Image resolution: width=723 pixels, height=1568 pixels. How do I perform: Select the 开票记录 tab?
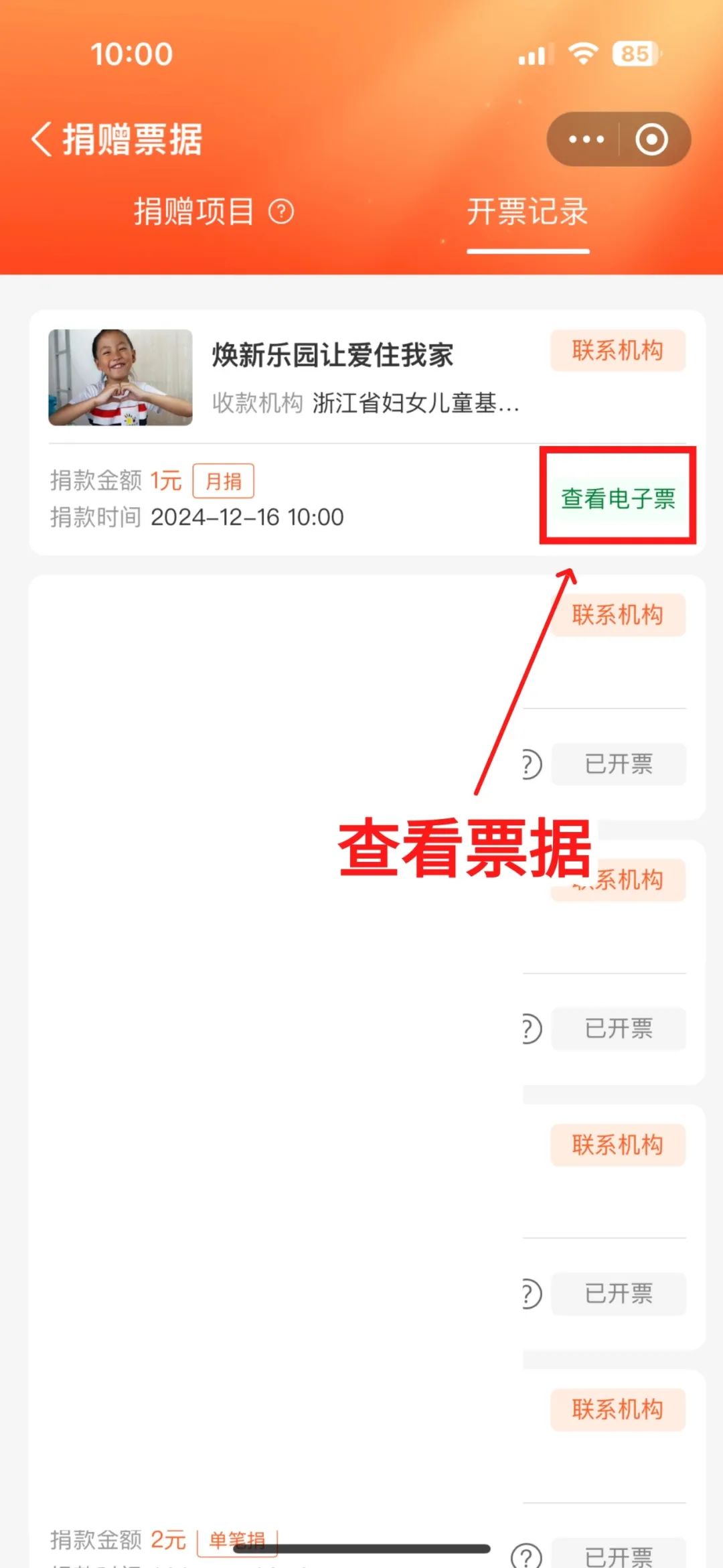click(528, 212)
